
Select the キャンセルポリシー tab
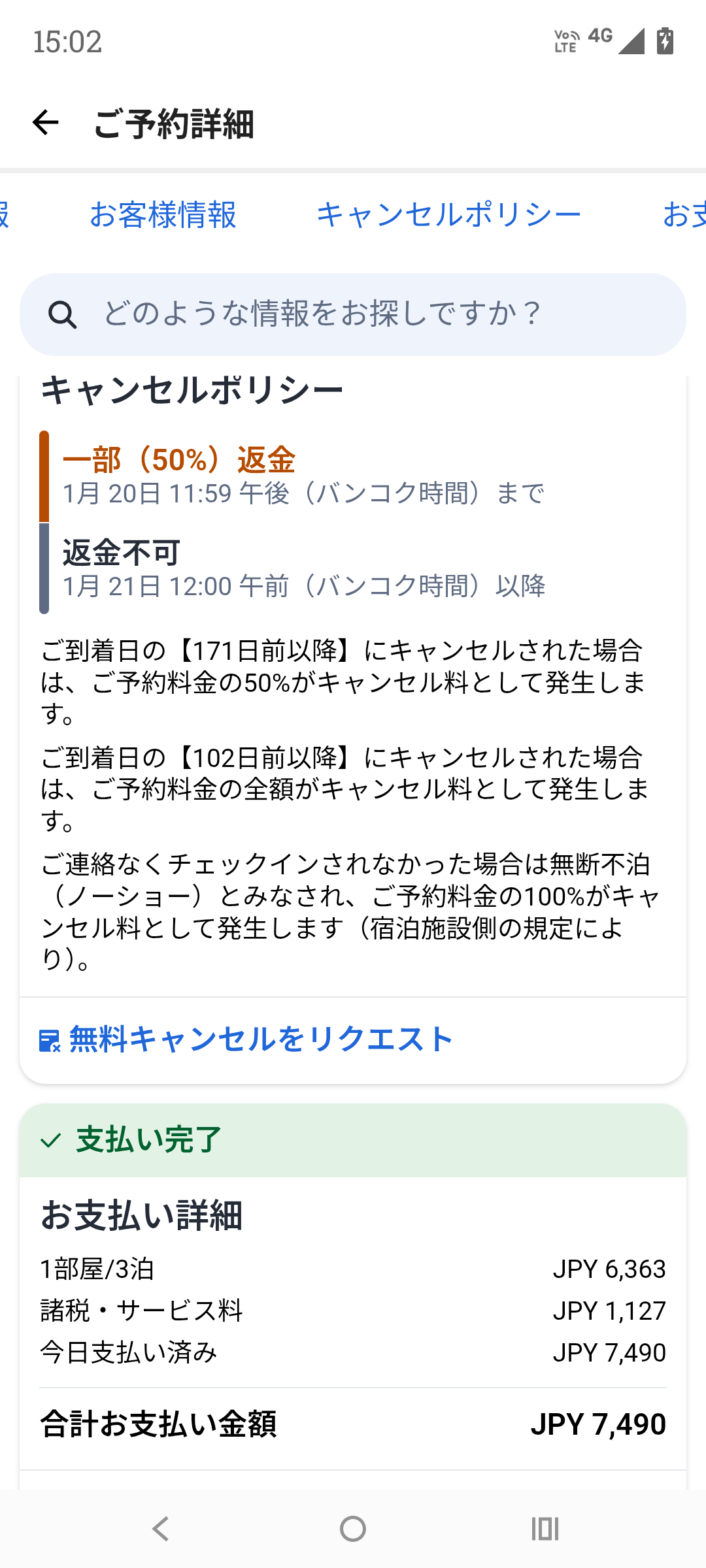point(448,215)
